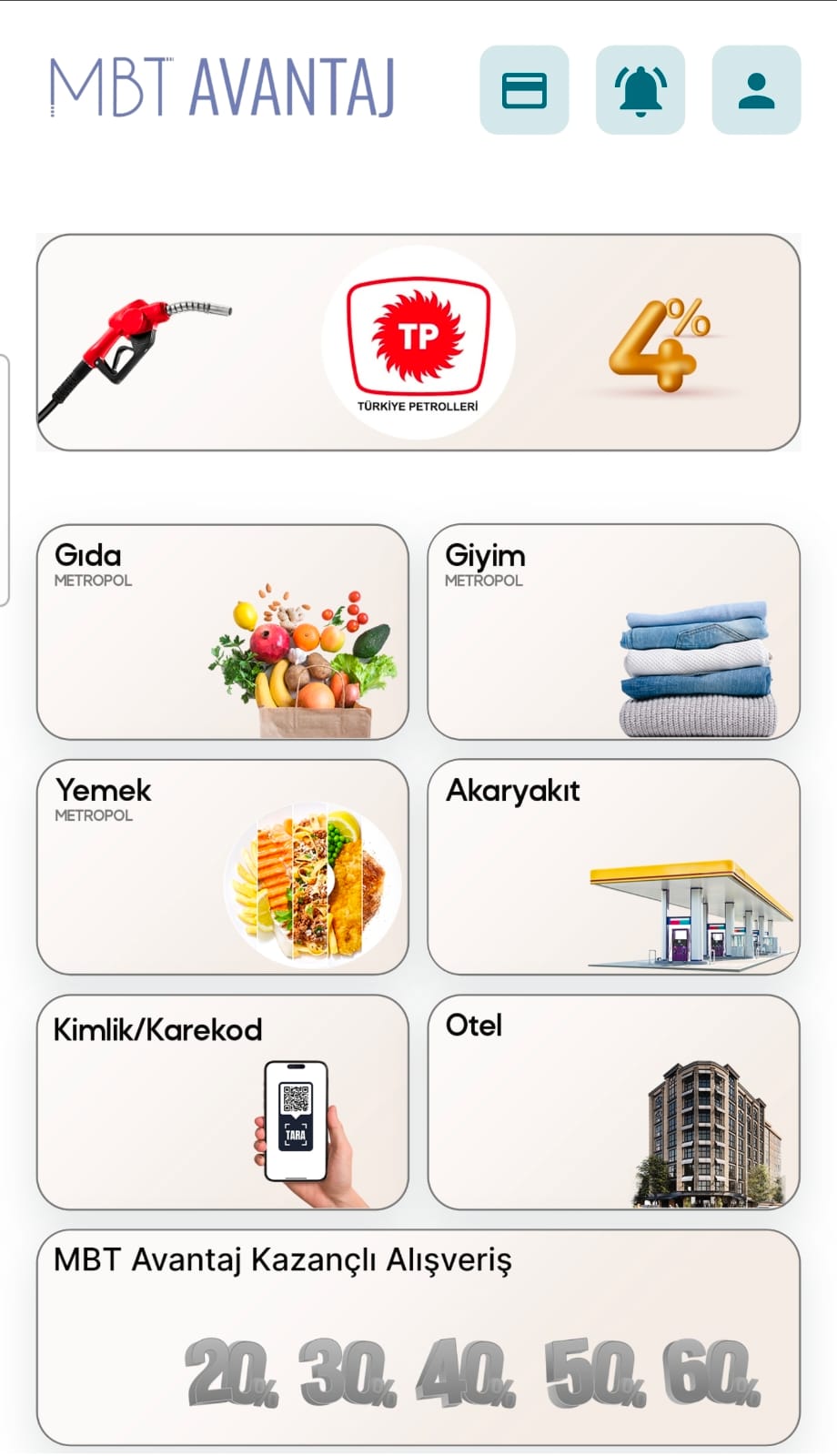
Task: Open the Kimlik/Karekod card
Action: [x=223, y=1101]
